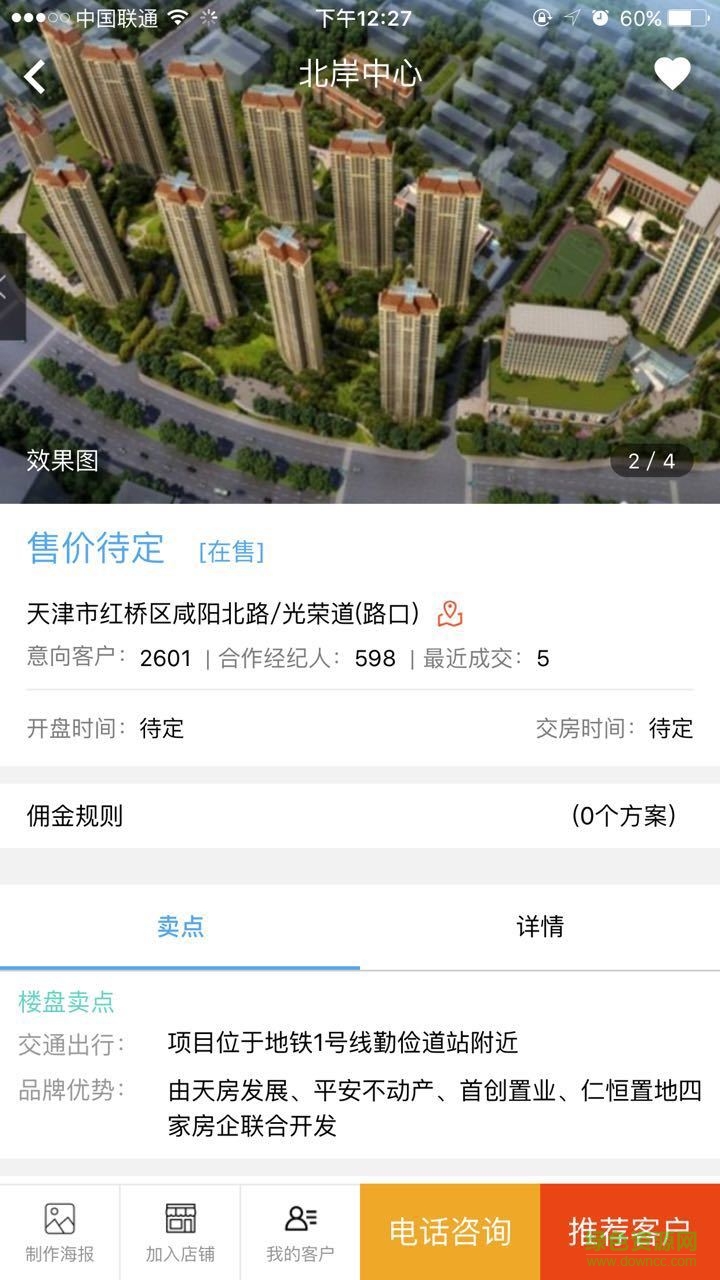Tap the image counter showing 2/4

(x=654, y=460)
